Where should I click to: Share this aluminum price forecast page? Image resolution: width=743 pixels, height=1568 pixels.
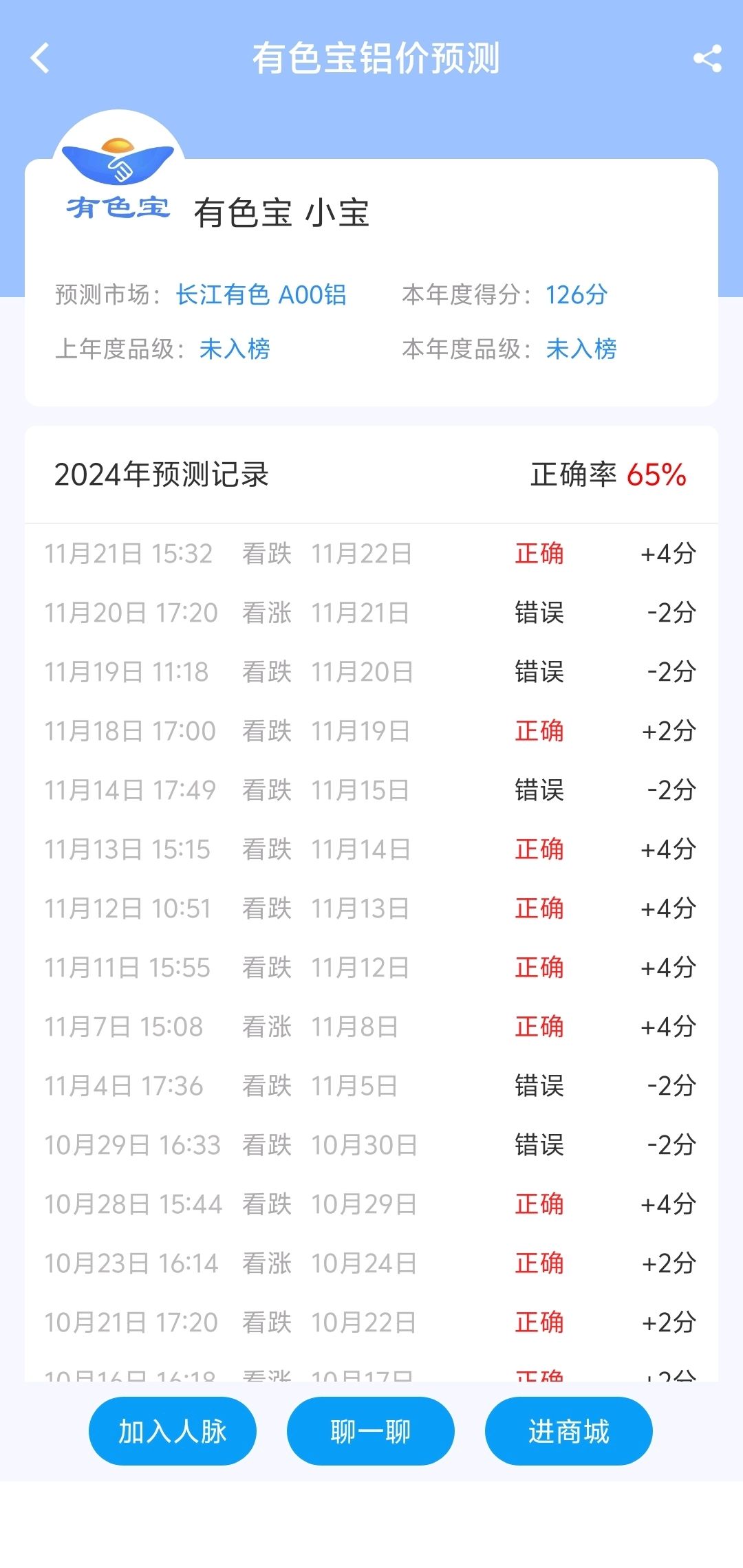tap(707, 58)
